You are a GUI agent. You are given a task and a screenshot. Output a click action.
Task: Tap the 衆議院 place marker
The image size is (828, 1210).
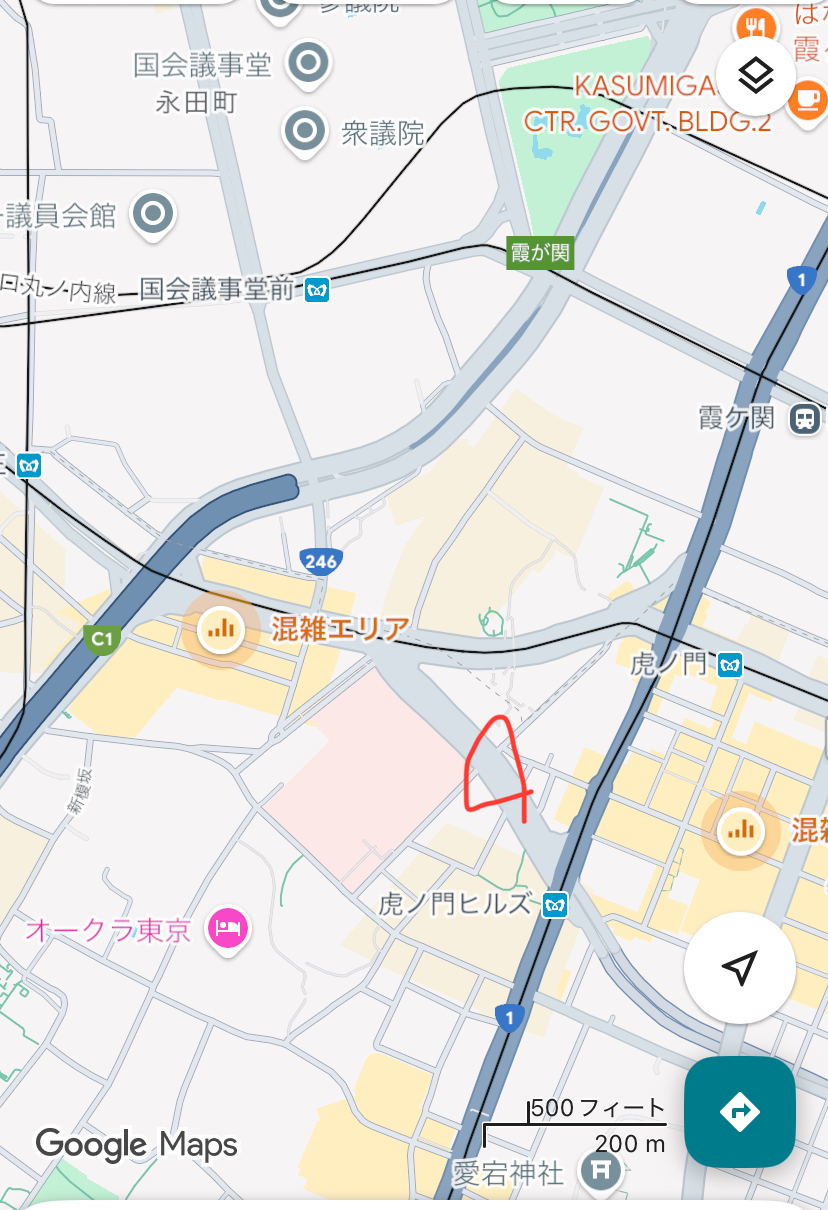(305, 131)
